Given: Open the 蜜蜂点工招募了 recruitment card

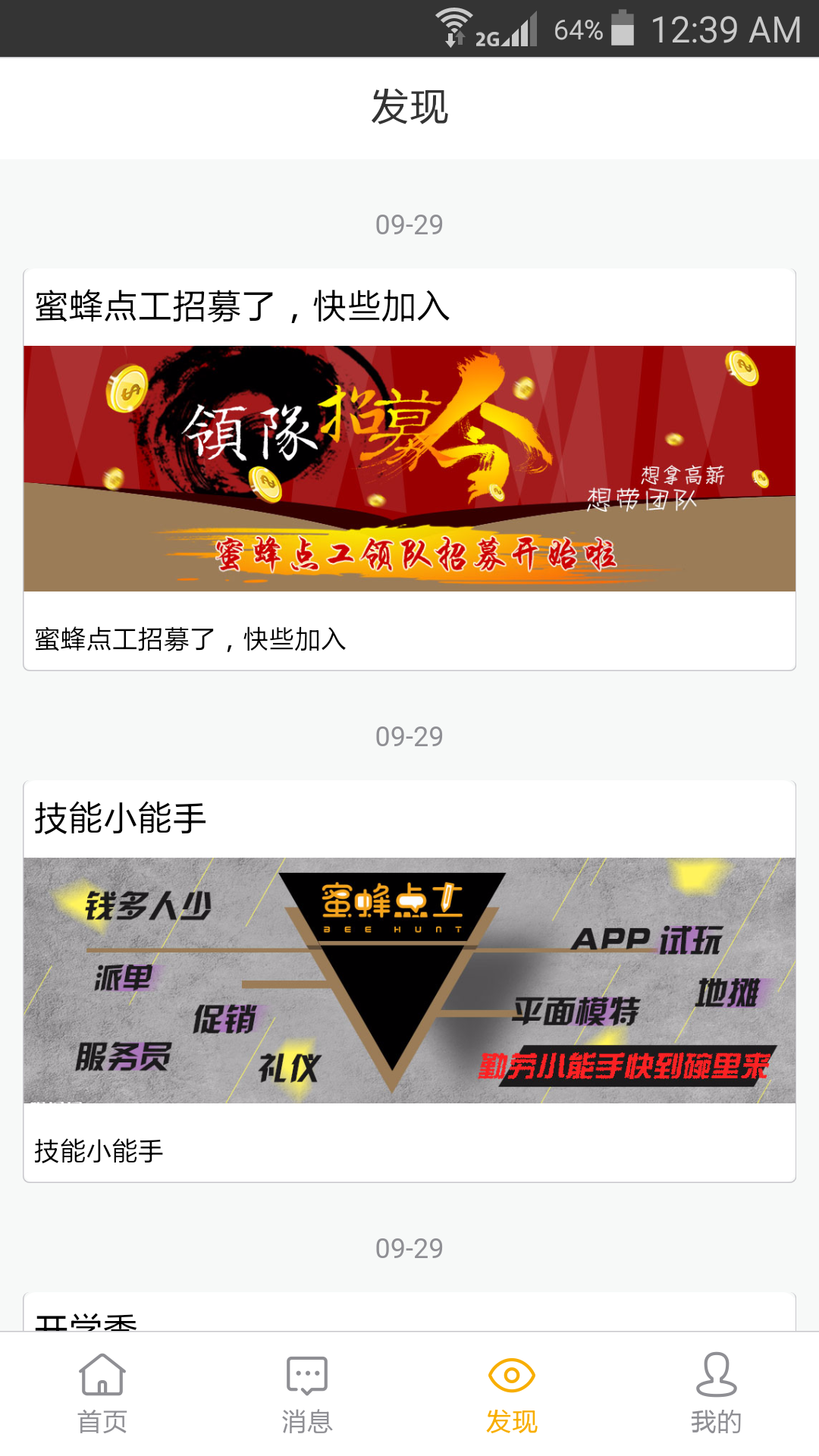Looking at the screenshot, I should (x=409, y=469).
